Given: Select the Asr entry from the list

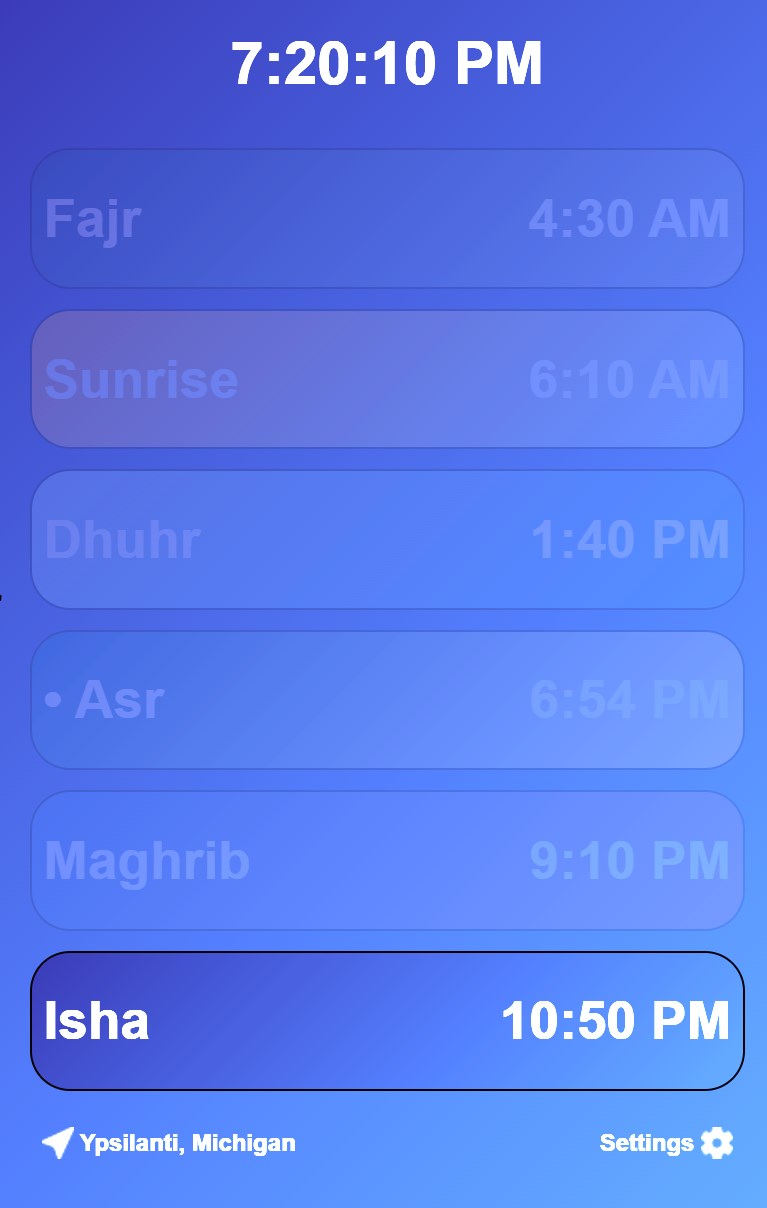Looking at the screenshot, I should pos(384,700).
